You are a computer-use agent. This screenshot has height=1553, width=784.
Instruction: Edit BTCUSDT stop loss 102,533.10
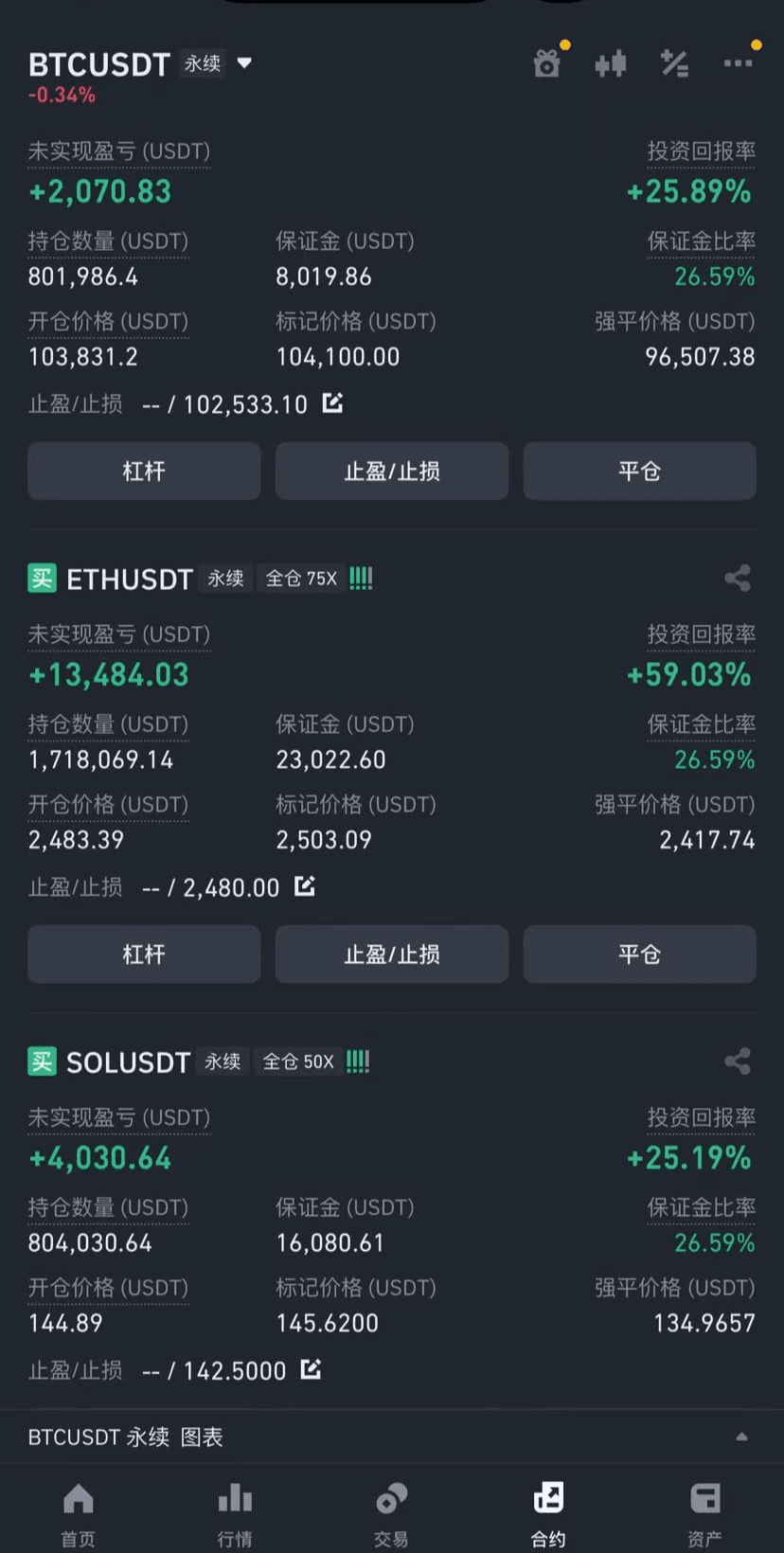tap(332, 403)
